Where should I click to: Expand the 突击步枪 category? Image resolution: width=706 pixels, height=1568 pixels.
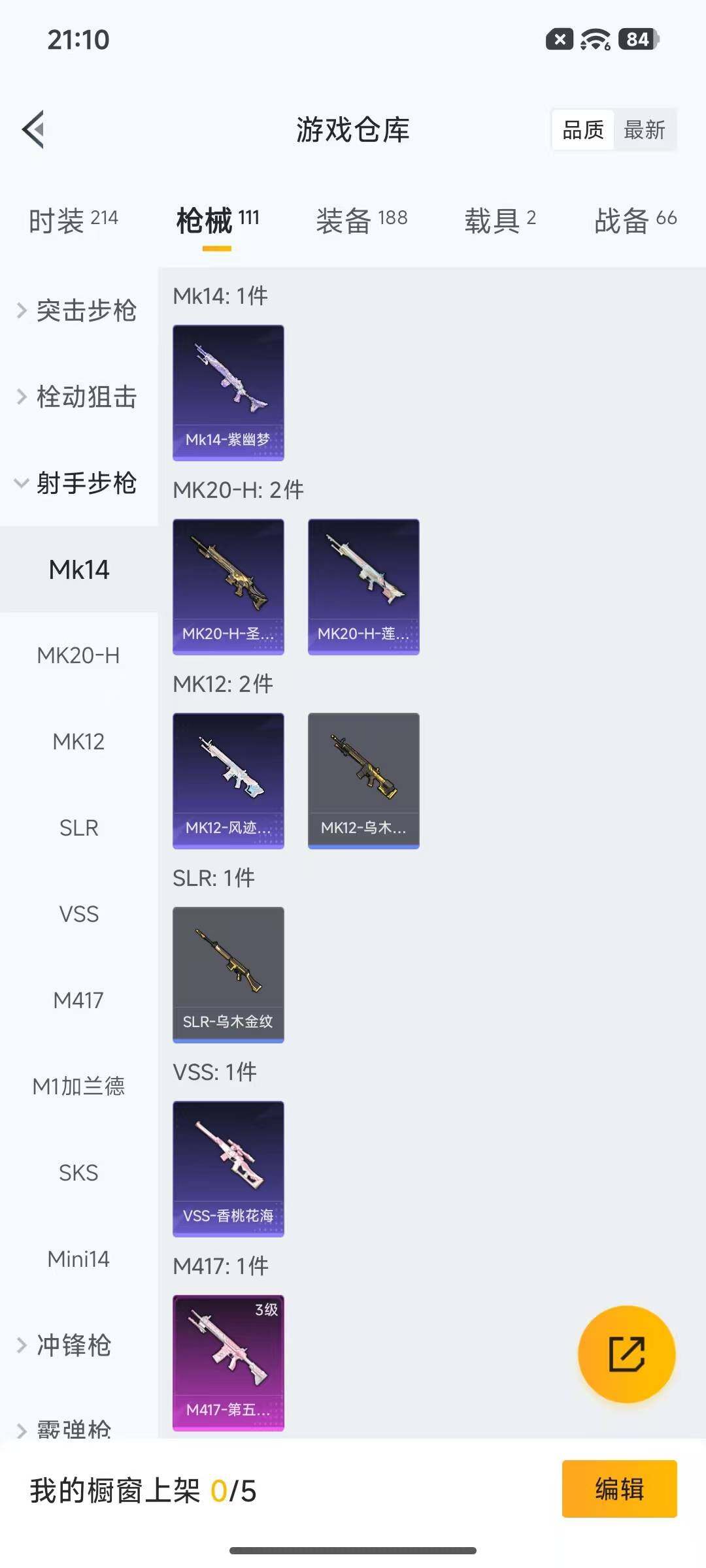pyautogui.click(x=78, y=310)
